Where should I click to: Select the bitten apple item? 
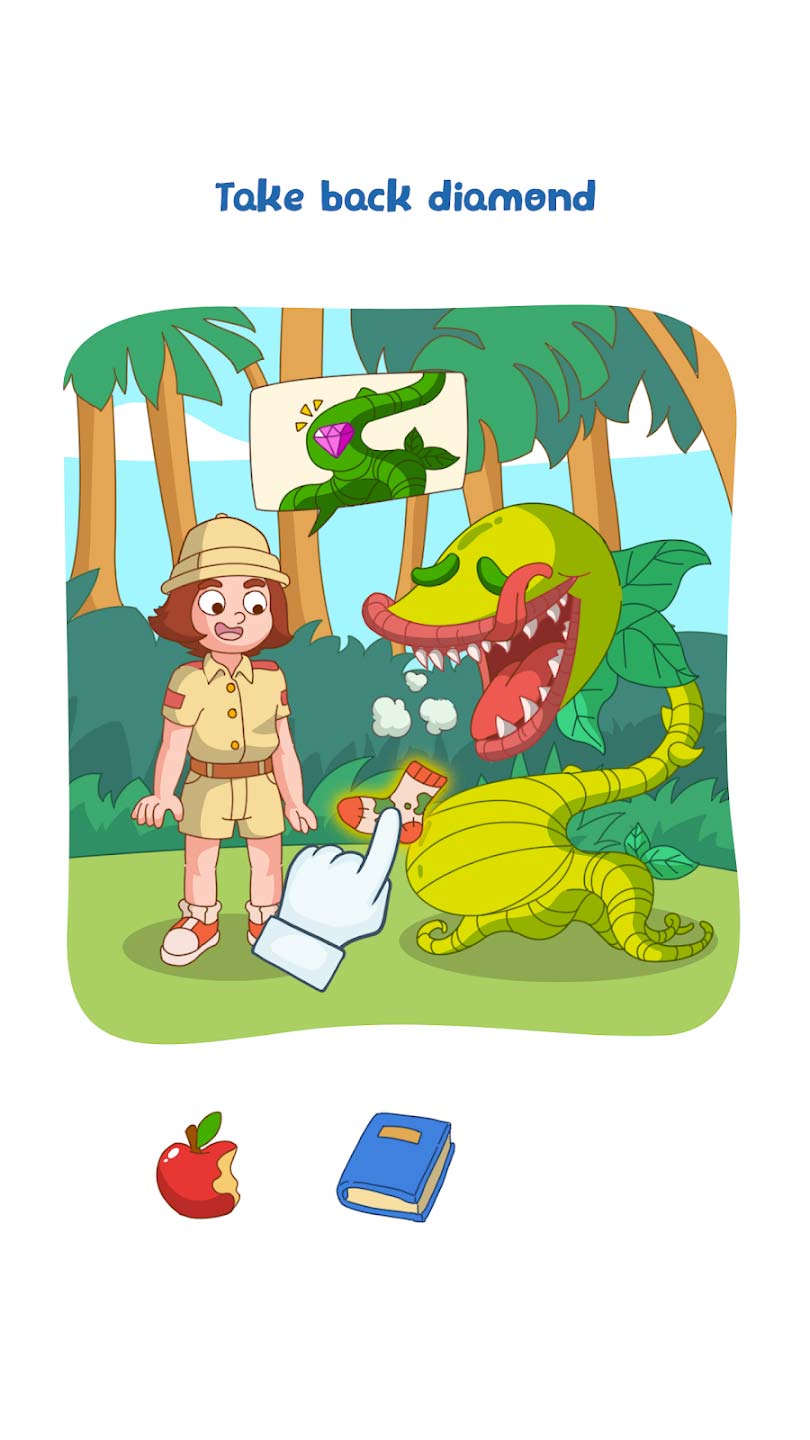(x=197, y=1168)
